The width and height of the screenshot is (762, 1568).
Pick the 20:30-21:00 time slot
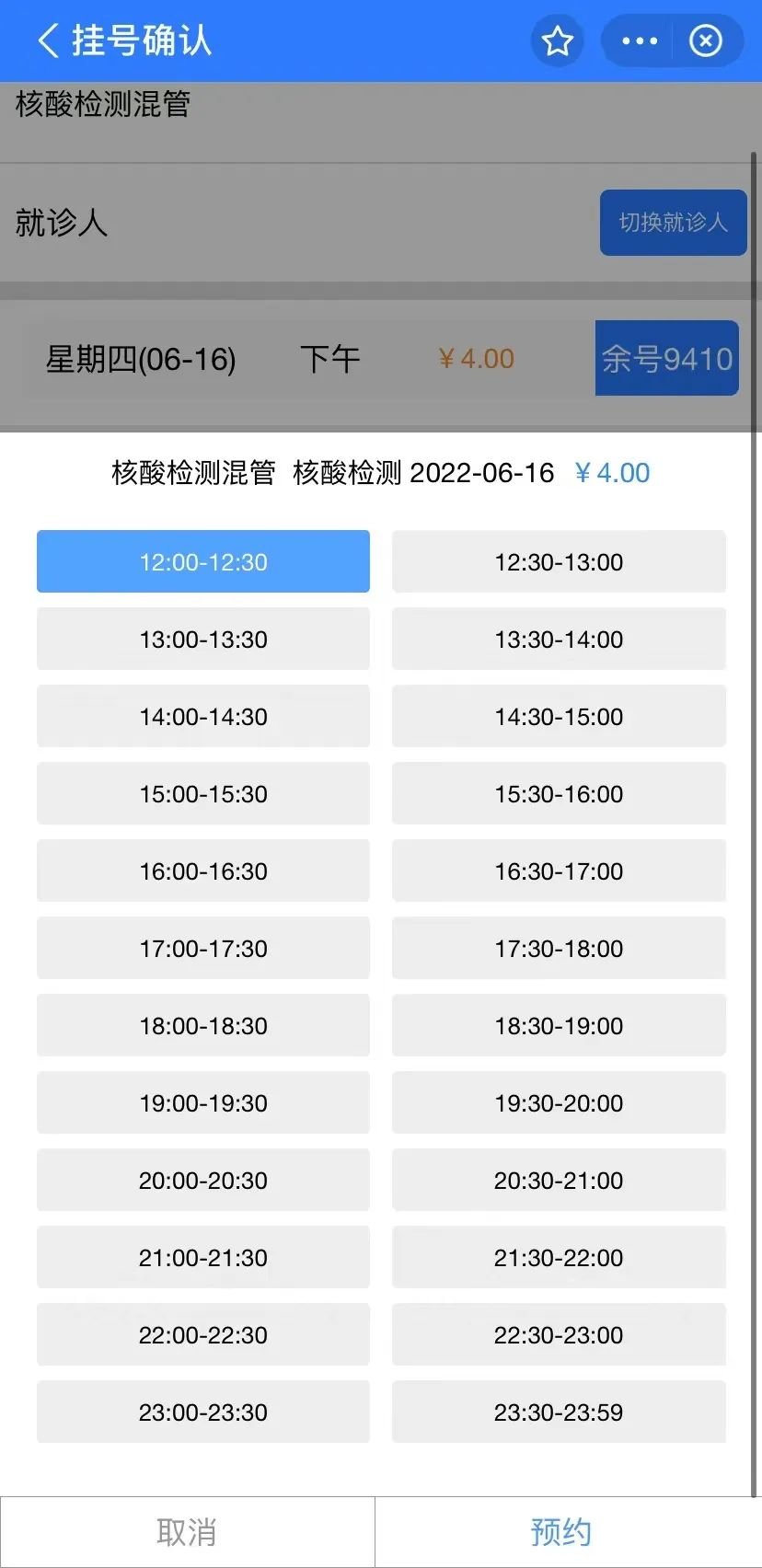click(559, 1180)
